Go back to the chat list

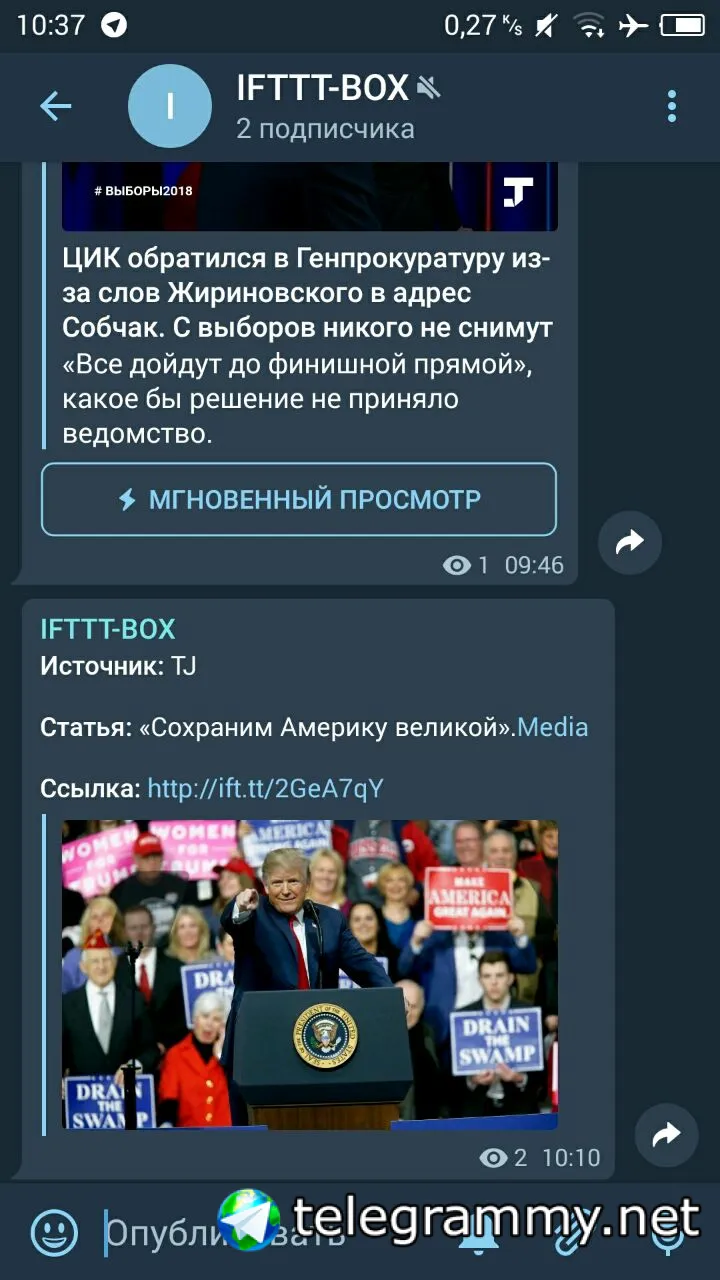tap(56, 106)
